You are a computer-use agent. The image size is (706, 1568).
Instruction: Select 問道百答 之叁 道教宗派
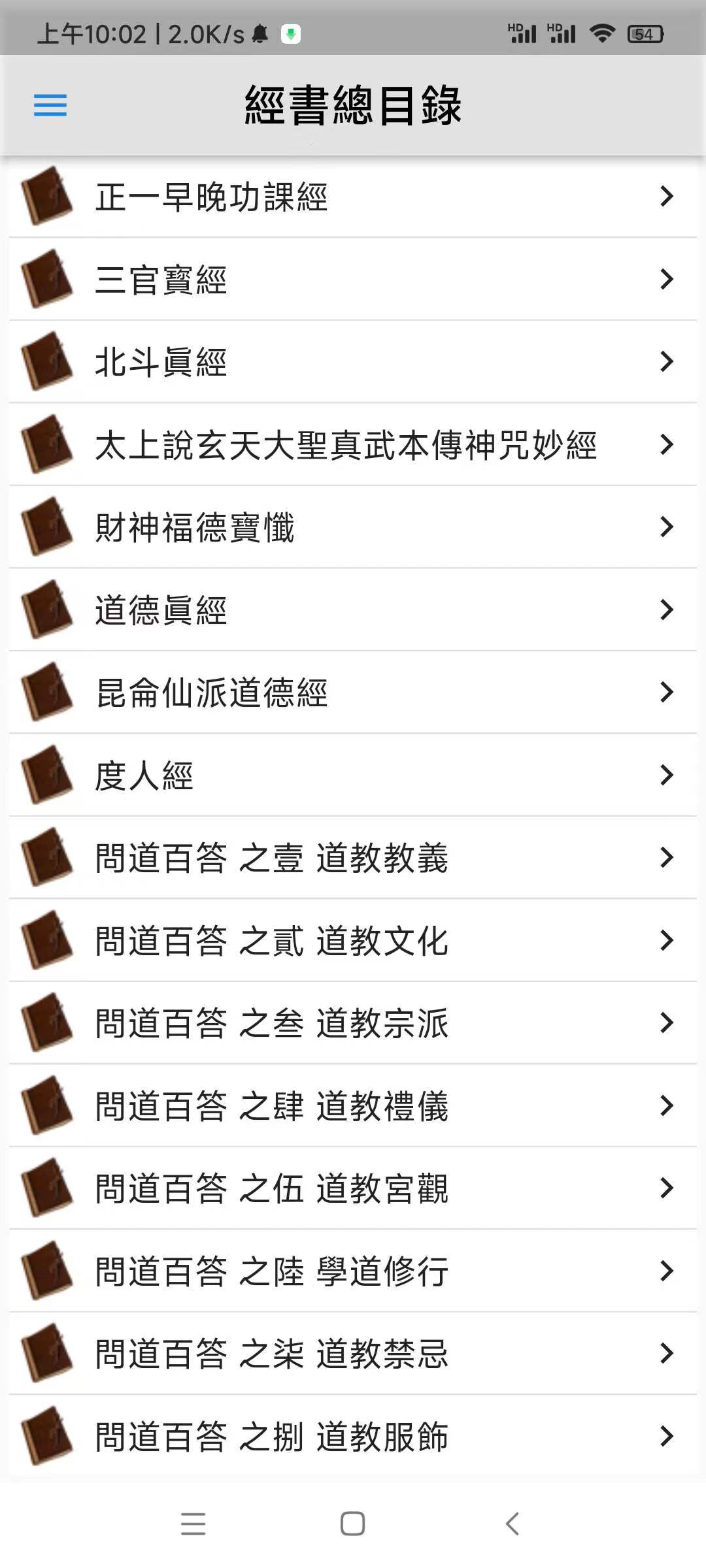[353, 1022]
